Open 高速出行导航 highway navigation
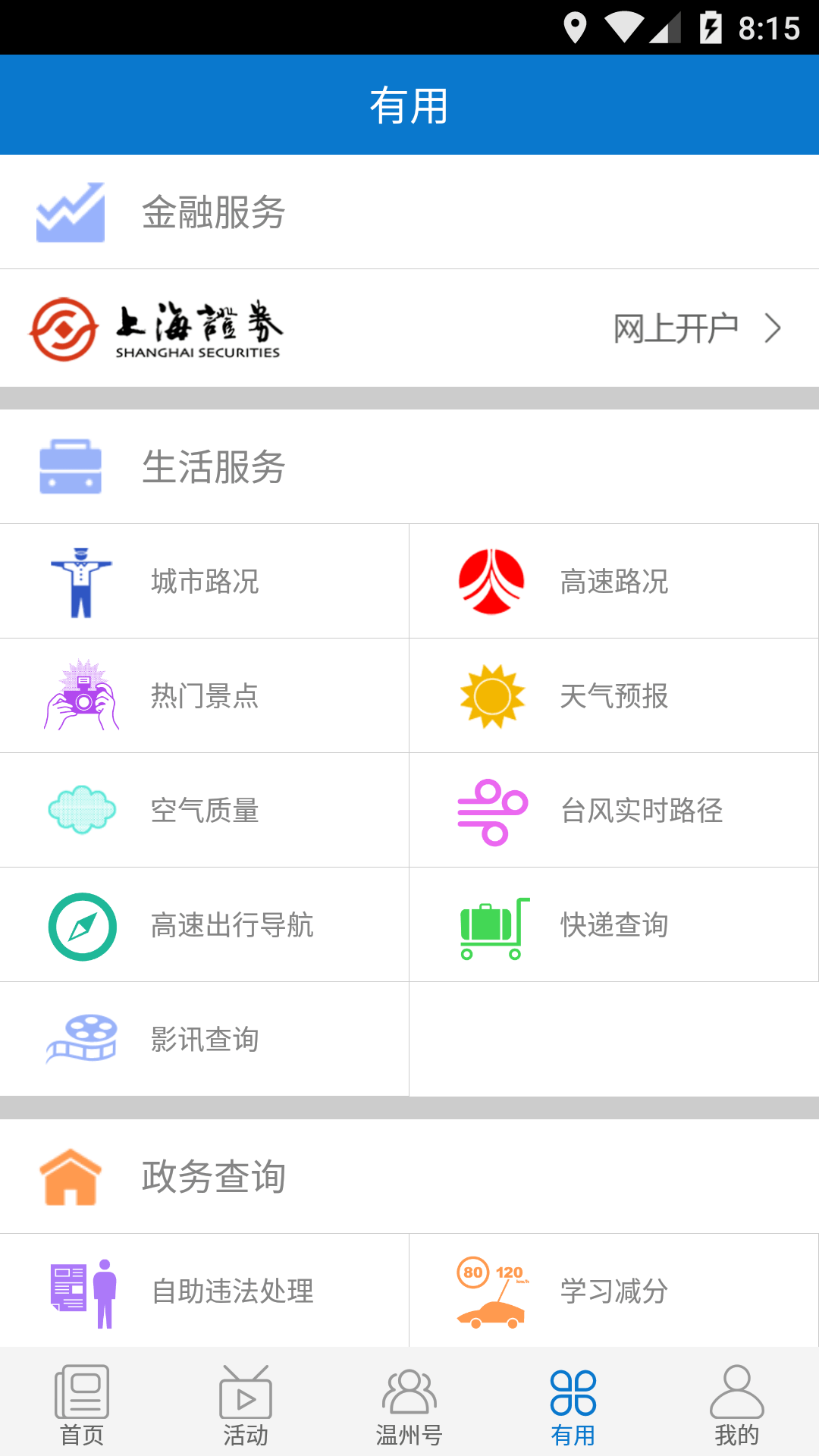This screenshot has height=1456, width=819. coord(205,924)
